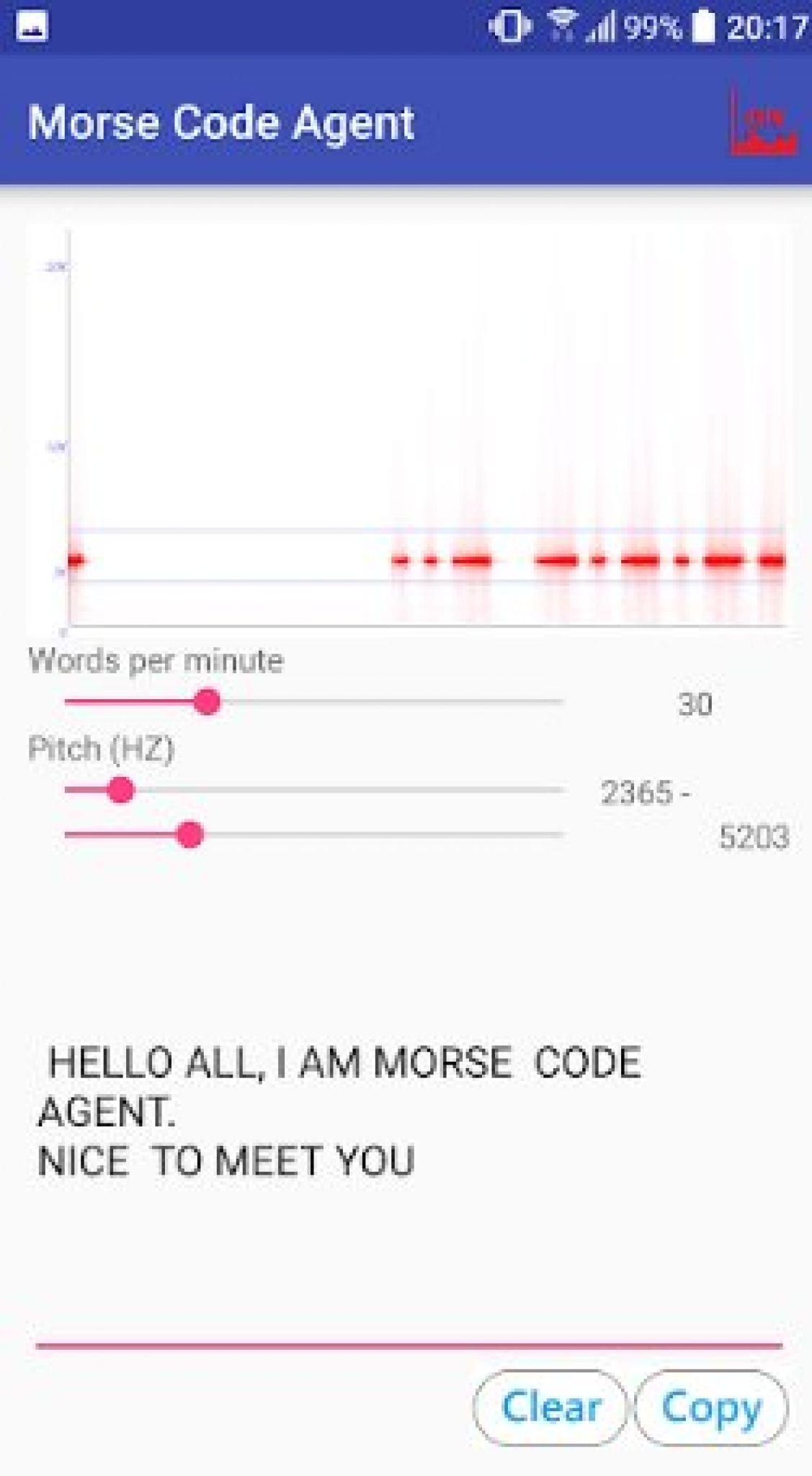Move the upper Pitch frequency slider handle
This screenshot has height=1476, width=812.
pos(120,791)
